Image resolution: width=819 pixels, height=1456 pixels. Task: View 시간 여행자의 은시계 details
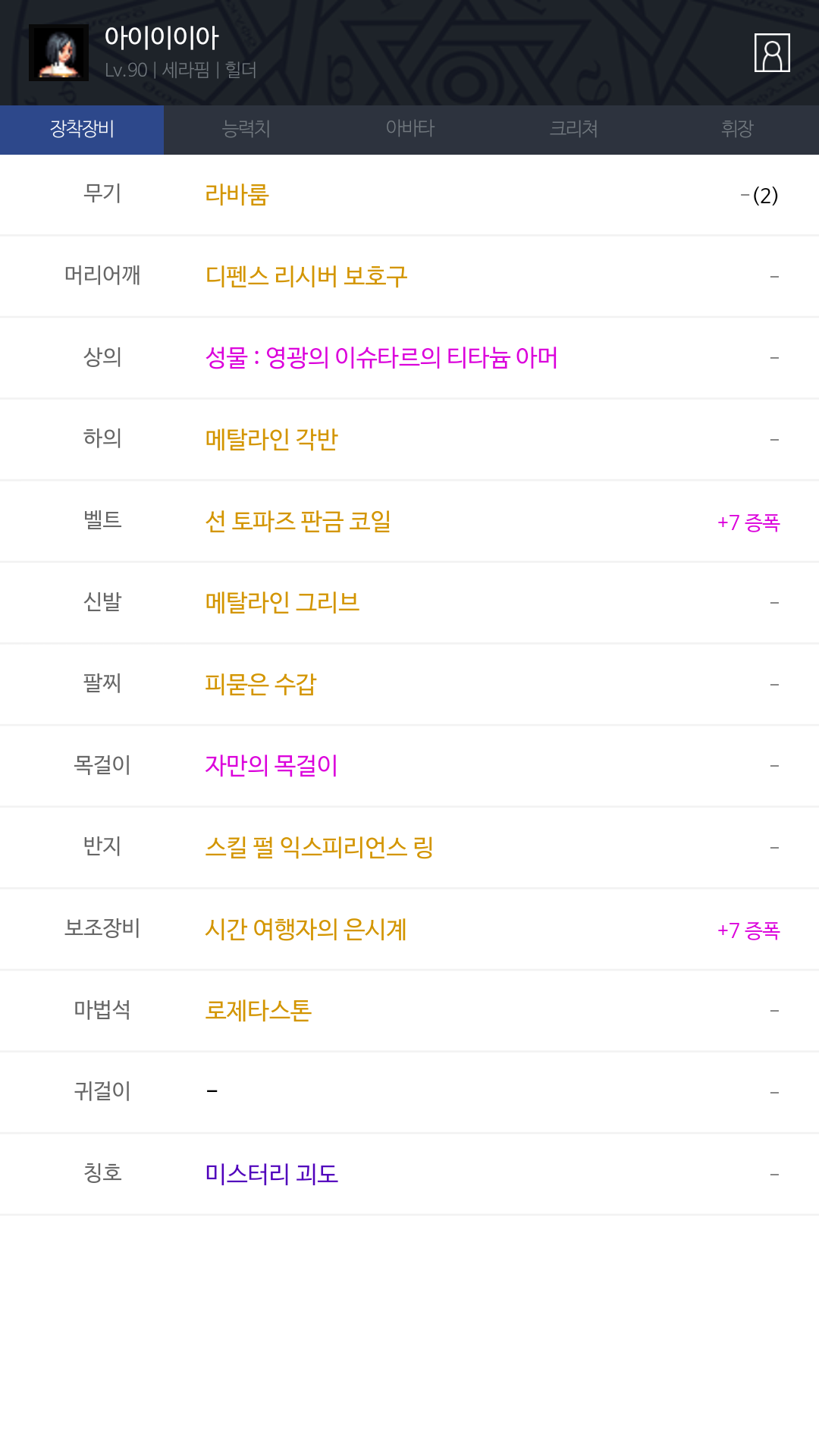(306, 930)
